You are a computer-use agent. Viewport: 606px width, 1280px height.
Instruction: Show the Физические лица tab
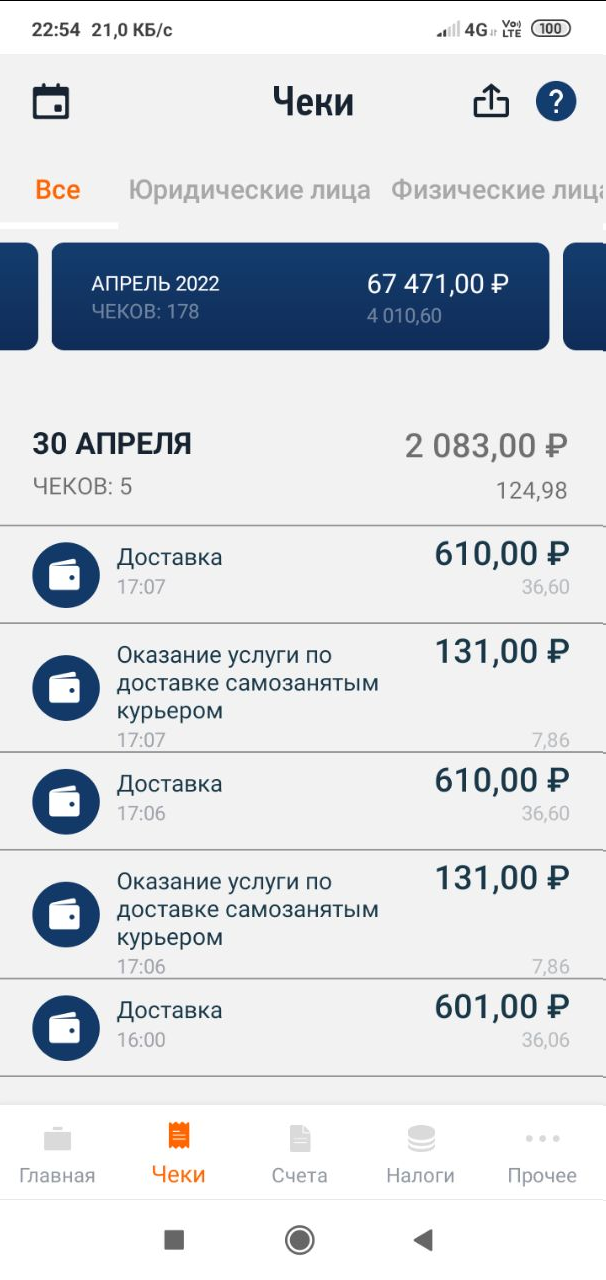[x=497, y=190]
